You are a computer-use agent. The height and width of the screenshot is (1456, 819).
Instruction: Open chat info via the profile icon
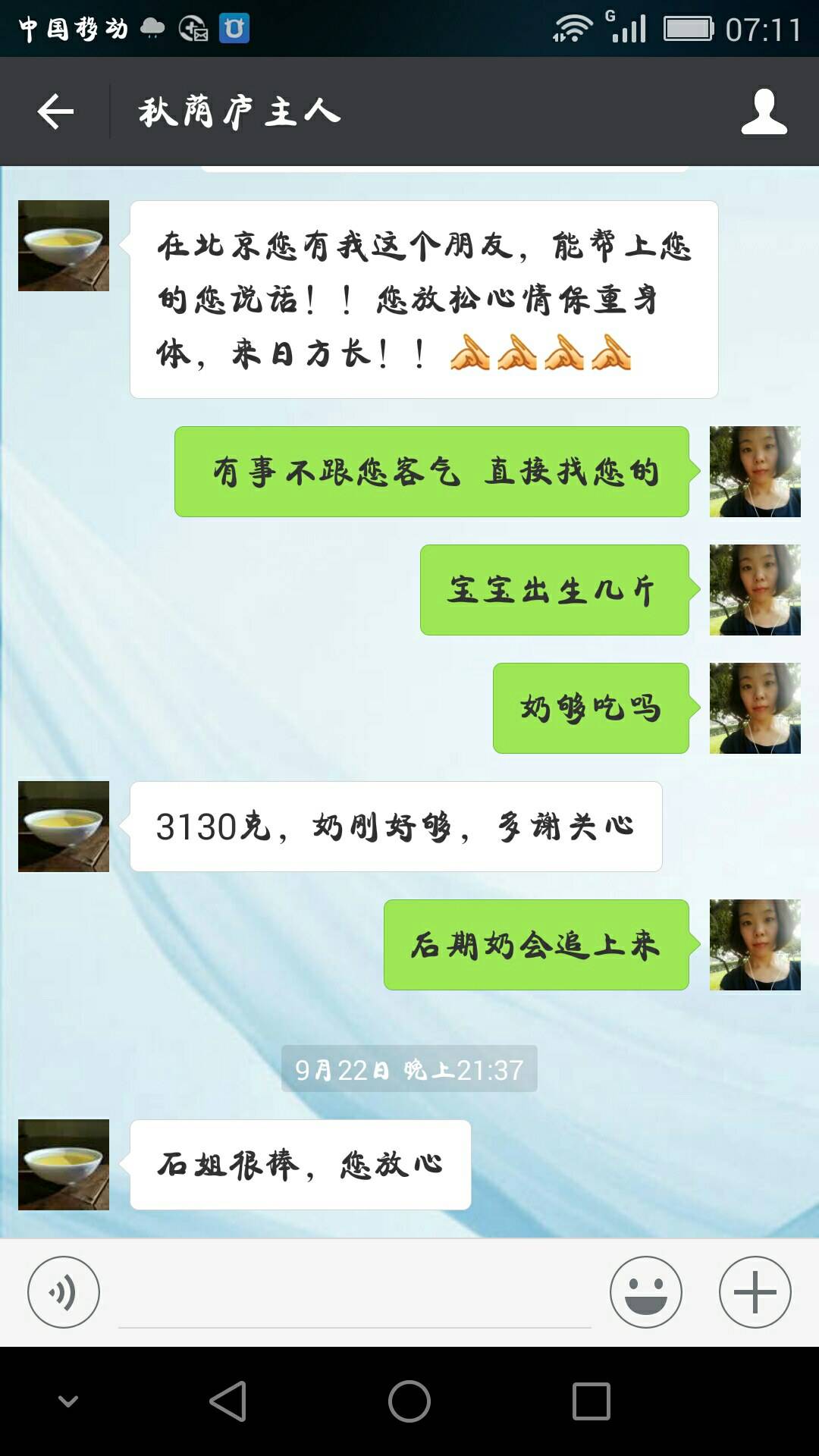[764, 111]
